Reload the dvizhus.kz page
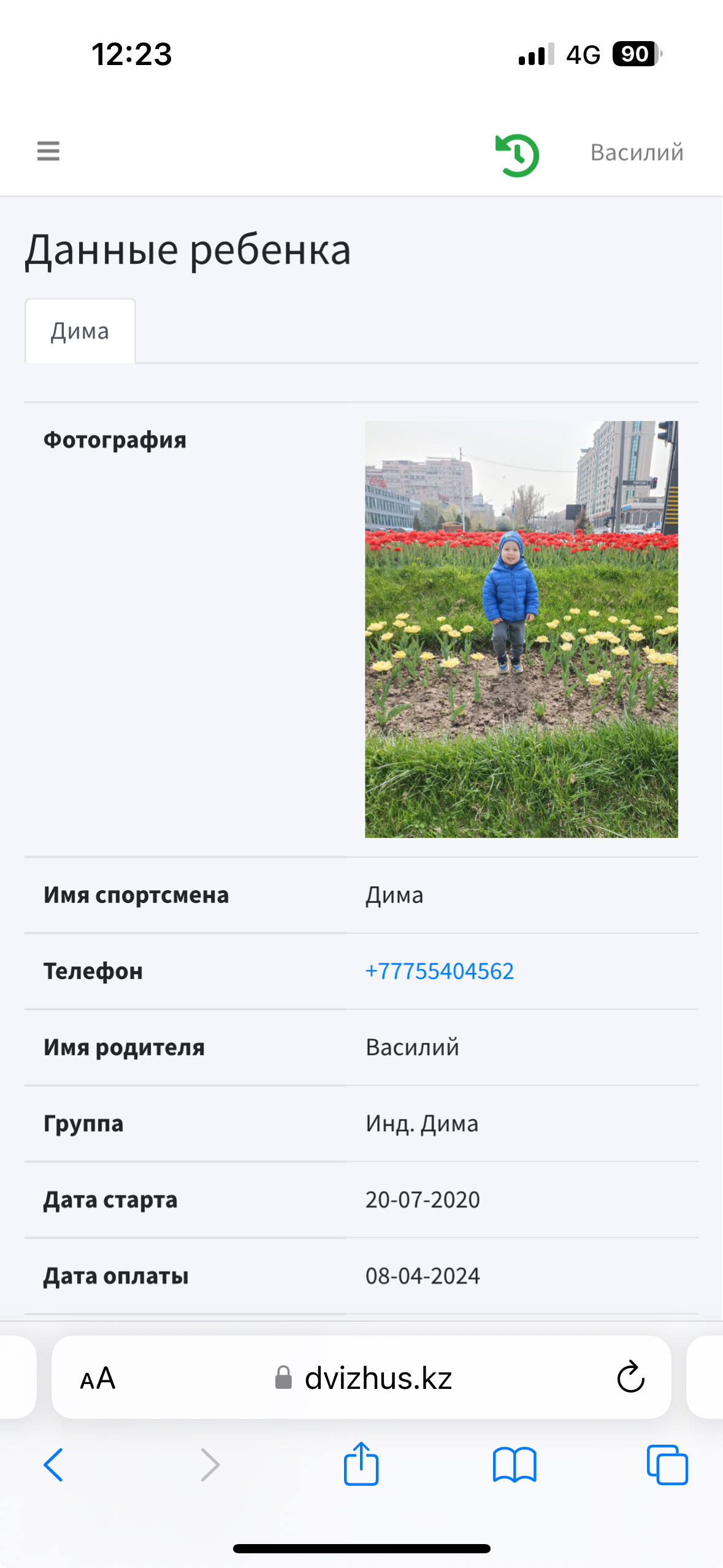Viewport: 723px width, 1568px height. click(630, 1377)
